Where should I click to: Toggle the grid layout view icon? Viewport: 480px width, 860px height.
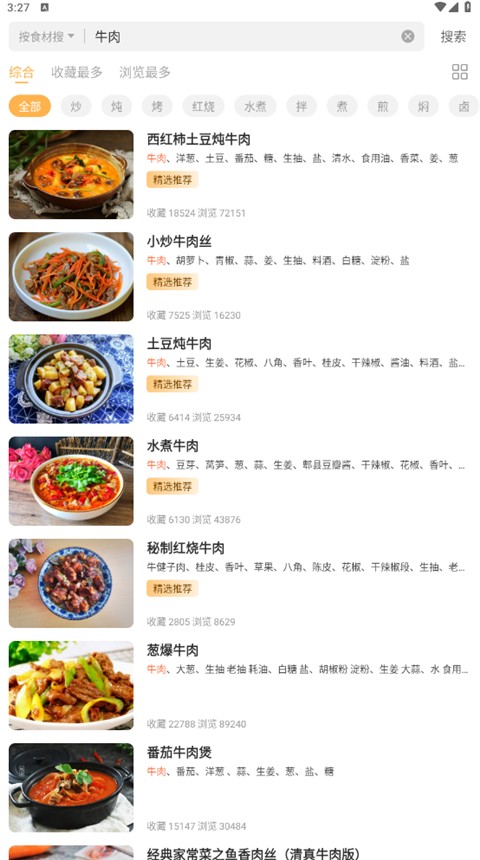pyautogui.click(x=460, y=72)
